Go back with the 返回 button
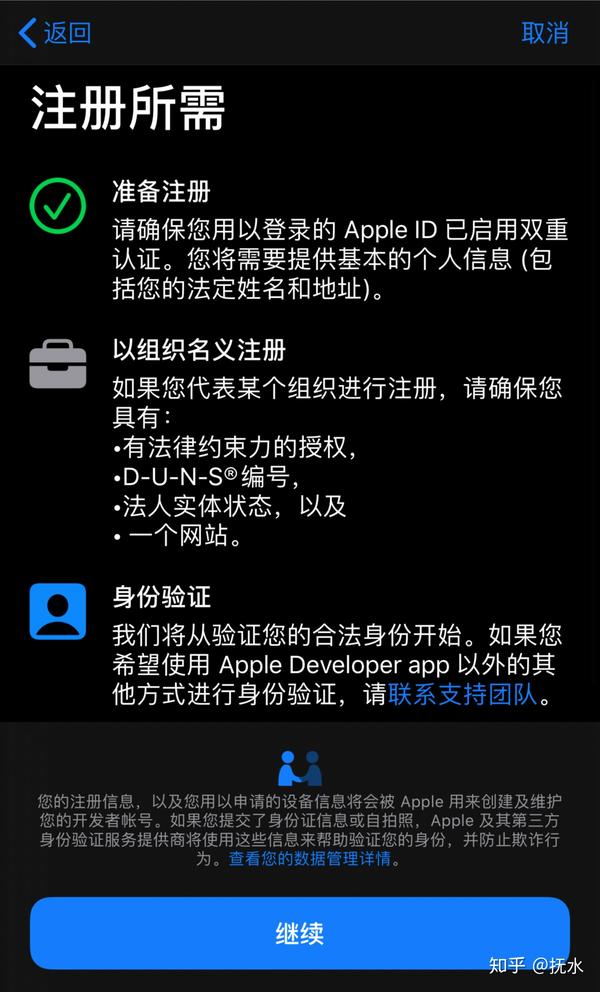Screen dimensions: 600x992 click(56, 32)
